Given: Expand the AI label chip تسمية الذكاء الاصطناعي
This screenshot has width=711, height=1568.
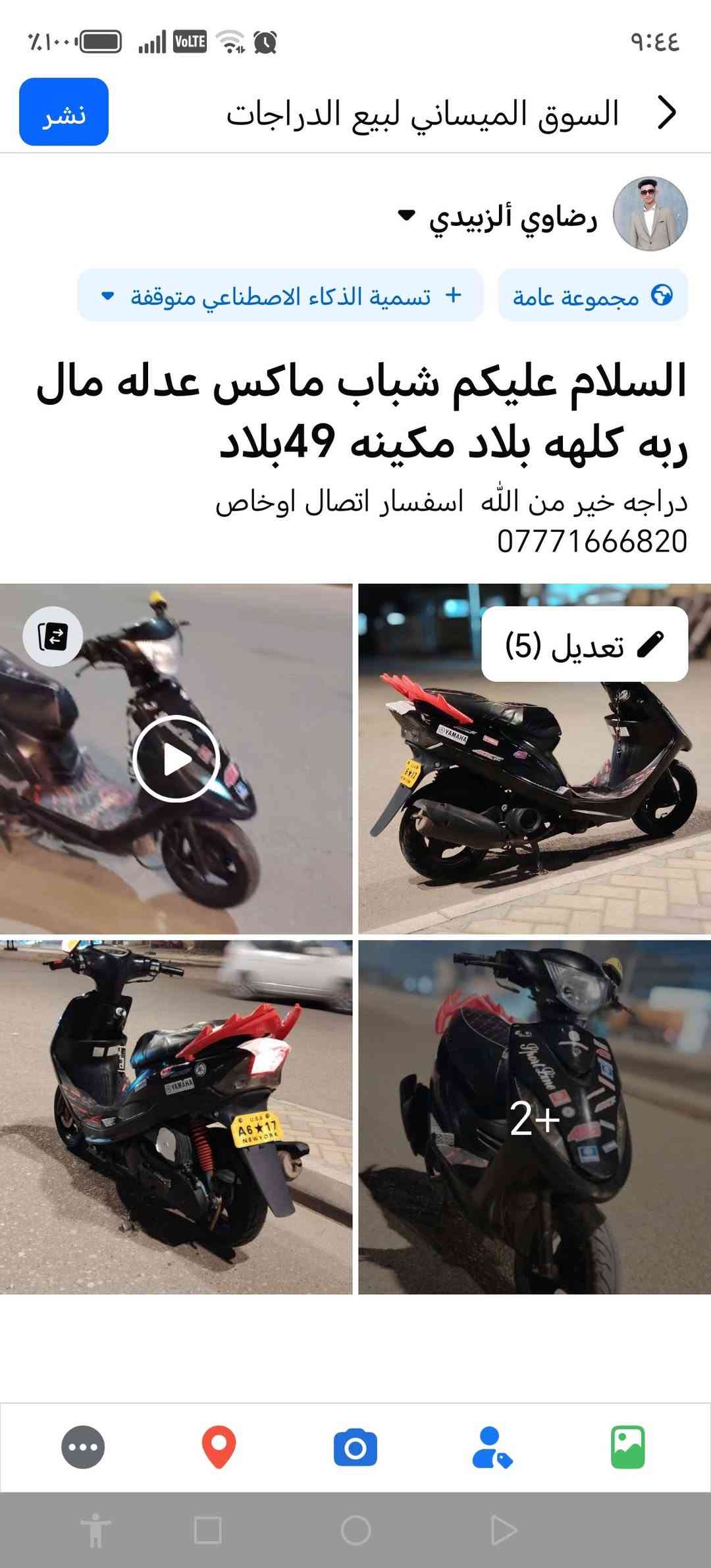Looking at the screenshot, I should tap(280, 296).
